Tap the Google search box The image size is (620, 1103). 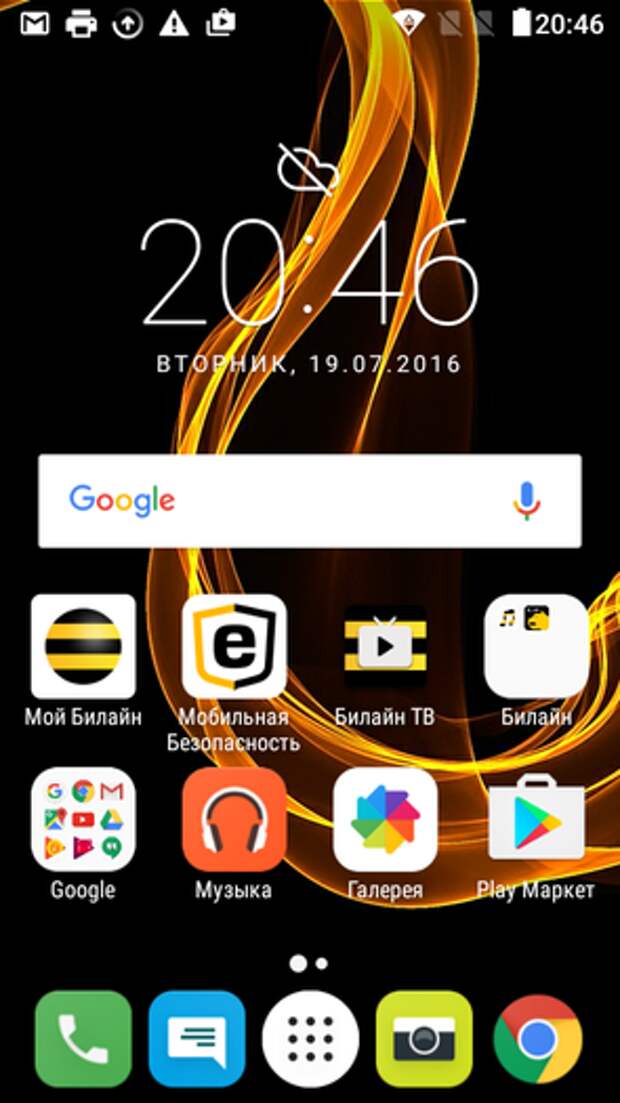tap(280, 500)
